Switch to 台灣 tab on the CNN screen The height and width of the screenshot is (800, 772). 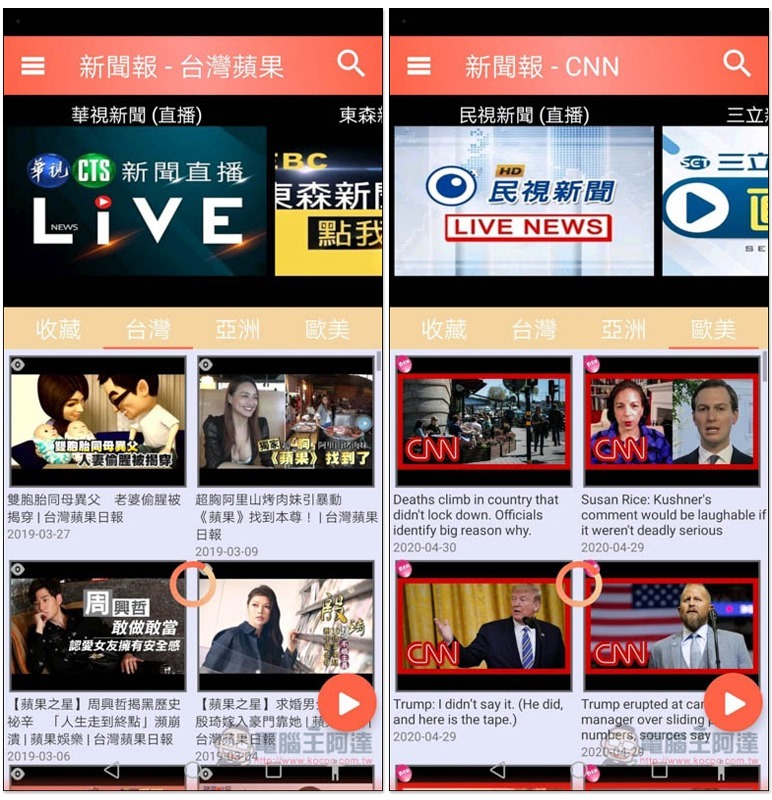pyautogui.click(x=533, y=329)
